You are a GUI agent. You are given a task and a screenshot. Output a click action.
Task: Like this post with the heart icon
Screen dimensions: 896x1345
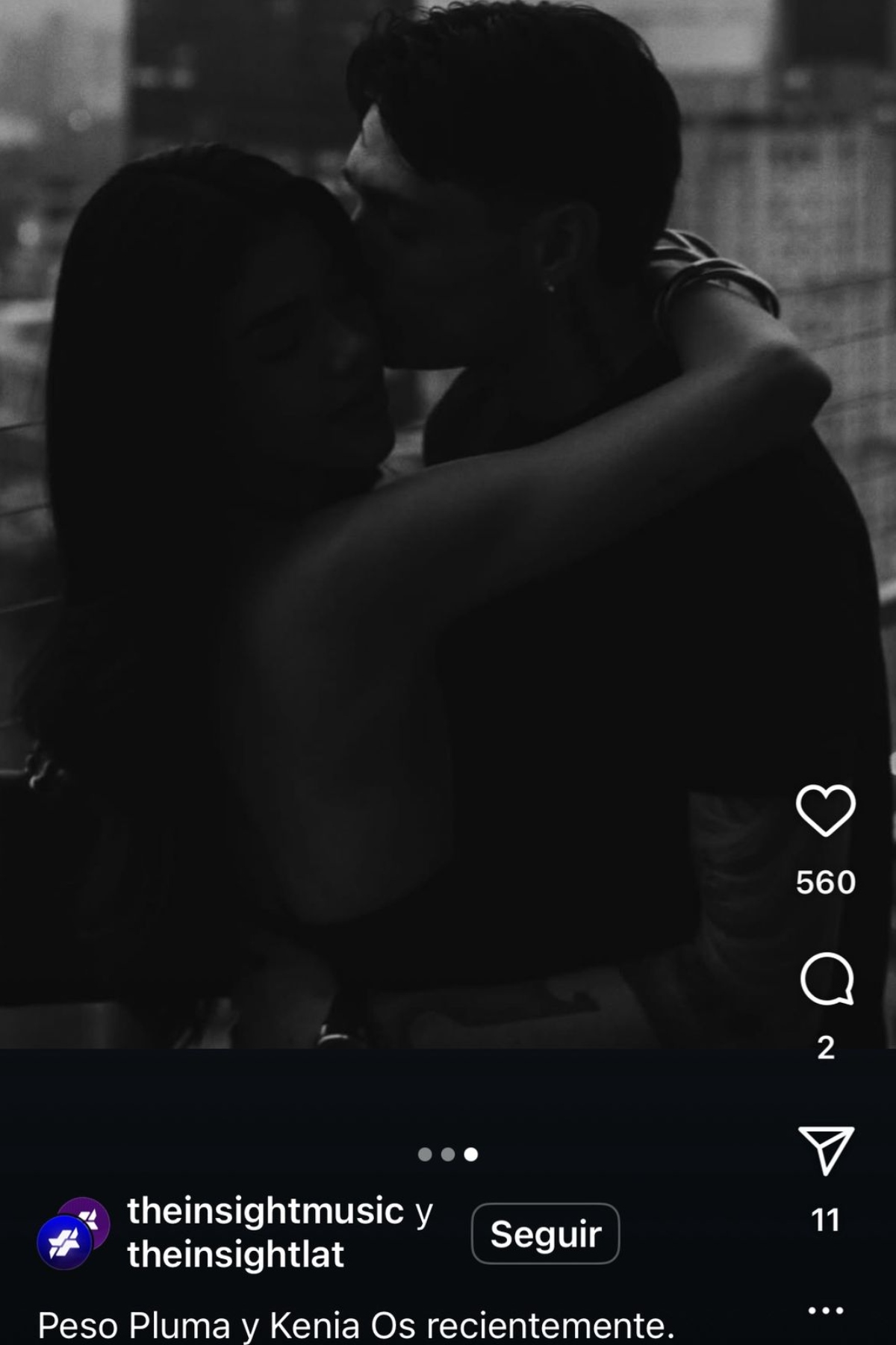[825, 810]
